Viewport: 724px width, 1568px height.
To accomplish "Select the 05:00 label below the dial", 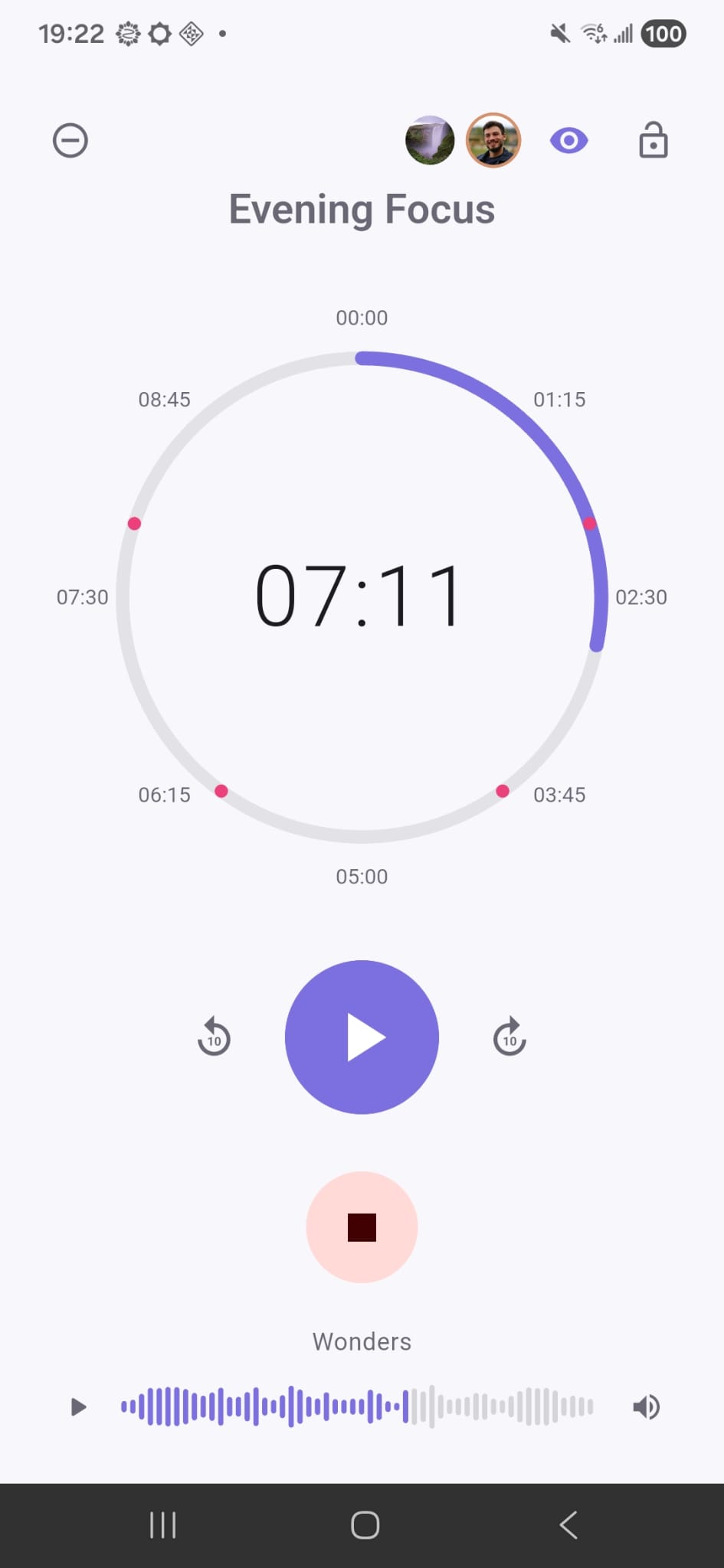I will pyautogui.click(x=362, y=876).
